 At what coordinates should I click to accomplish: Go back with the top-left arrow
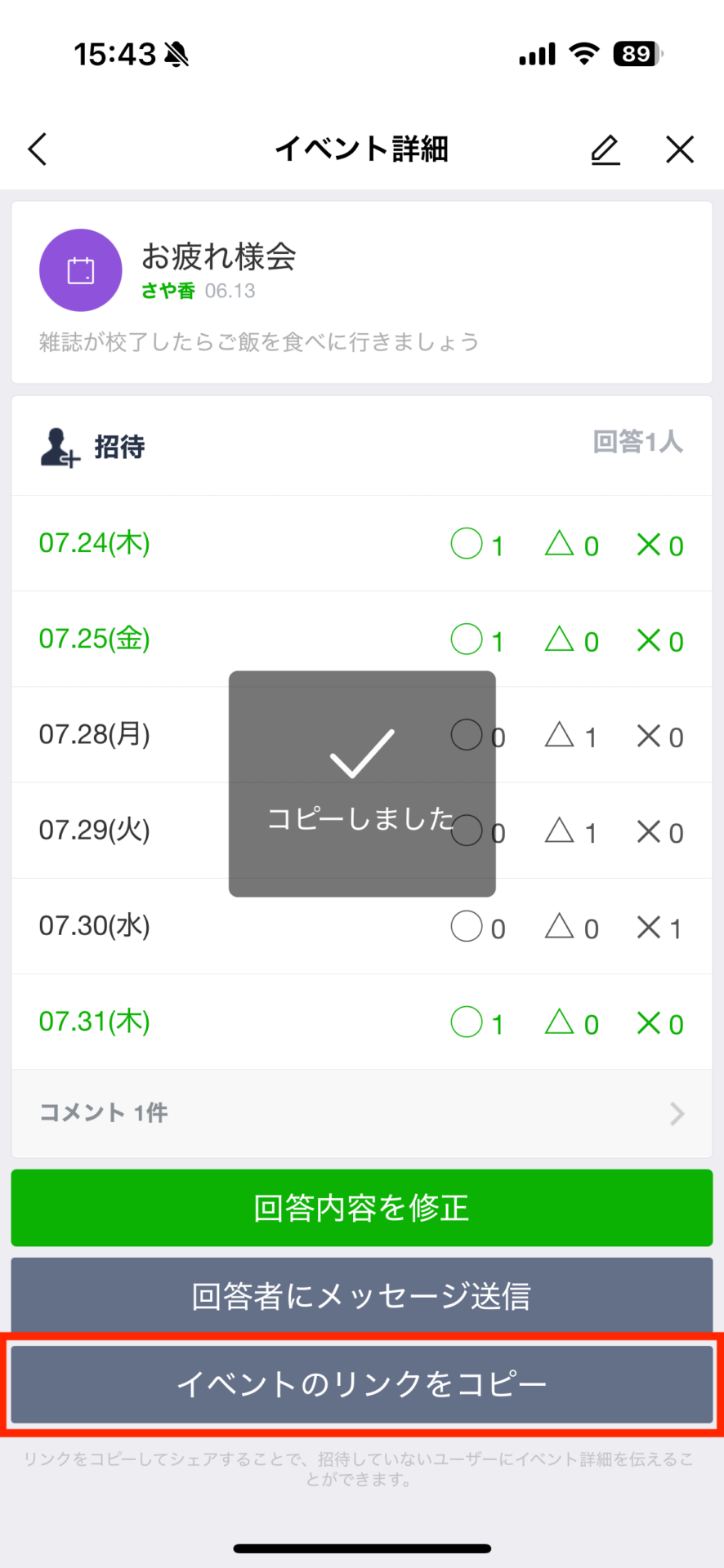coord(38,149)
